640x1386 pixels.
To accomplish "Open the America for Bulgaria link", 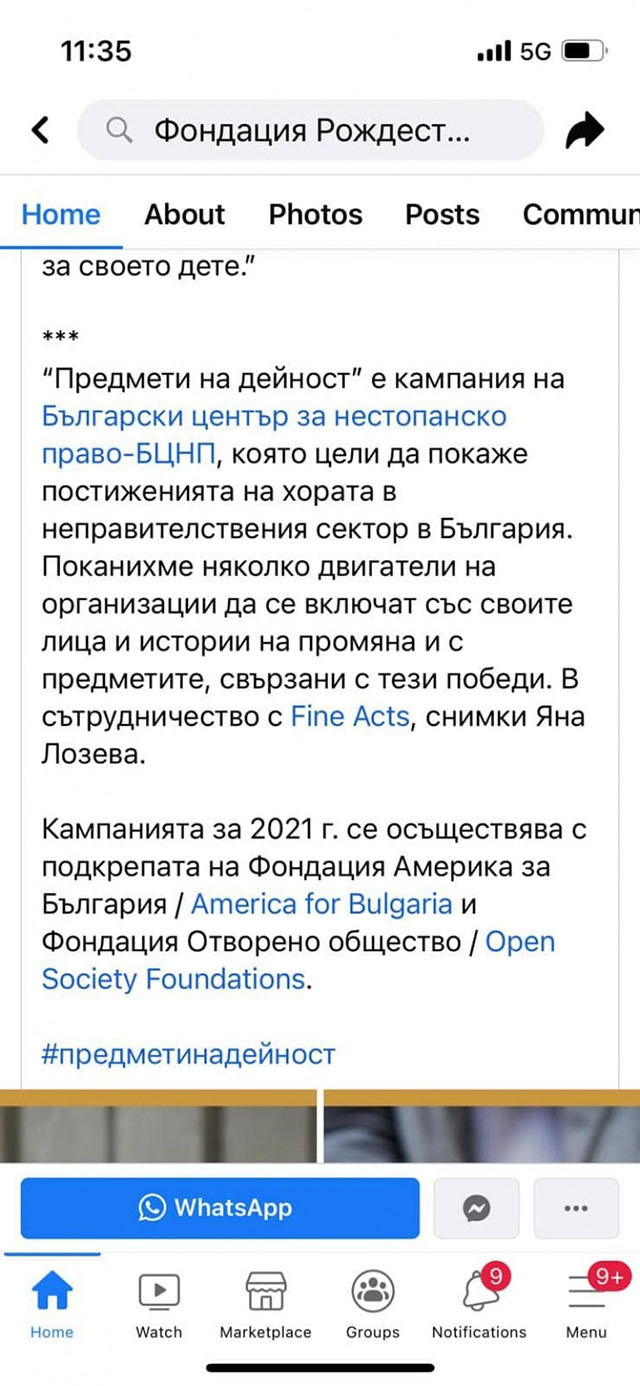I will click(321, 904).
